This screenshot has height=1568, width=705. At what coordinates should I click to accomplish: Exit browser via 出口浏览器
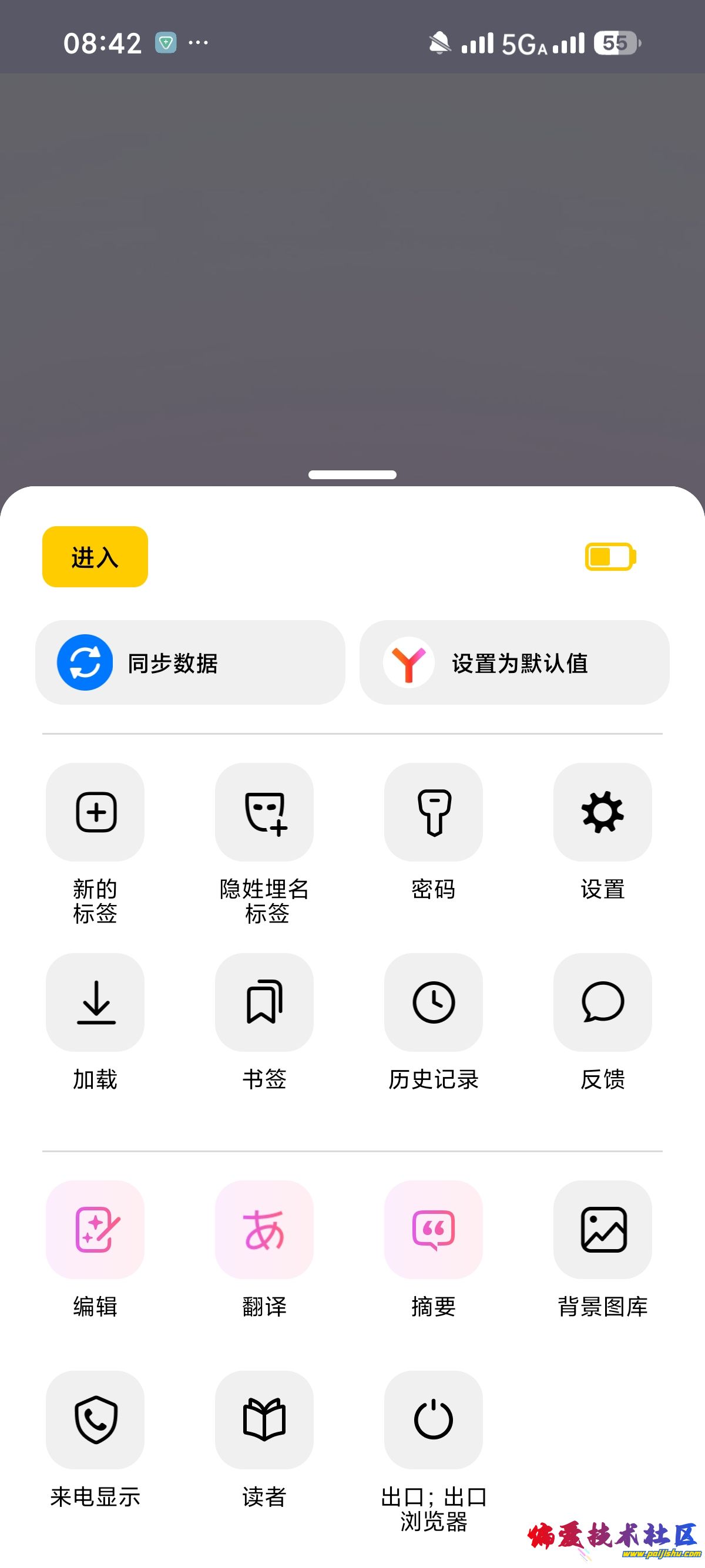[434, 1419]
